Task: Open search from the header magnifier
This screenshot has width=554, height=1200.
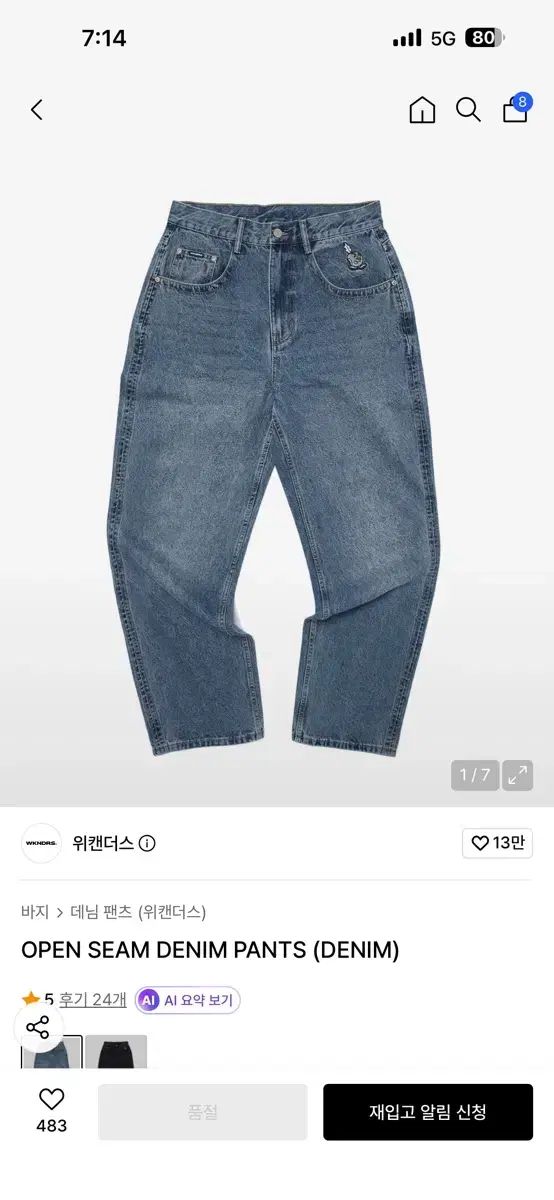Action: (468, 110)
